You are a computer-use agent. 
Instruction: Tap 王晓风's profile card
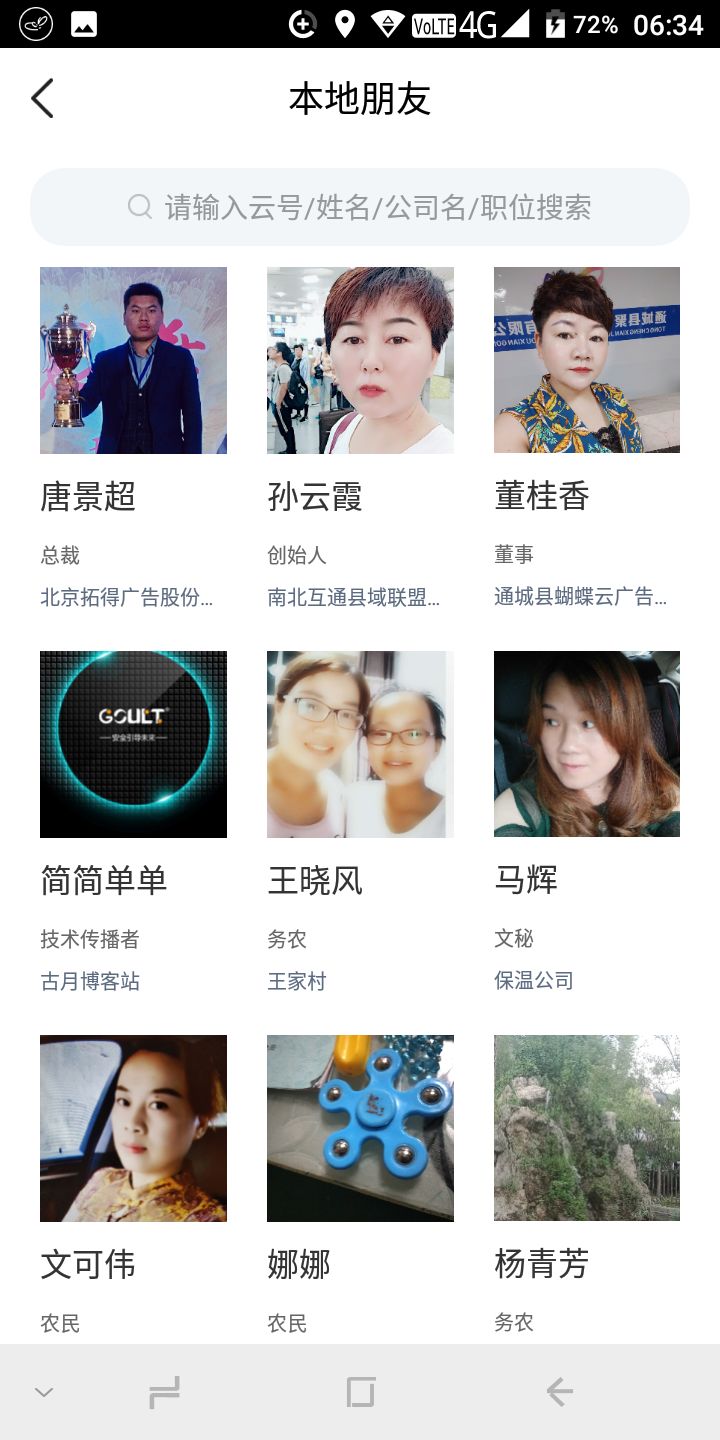360,745
